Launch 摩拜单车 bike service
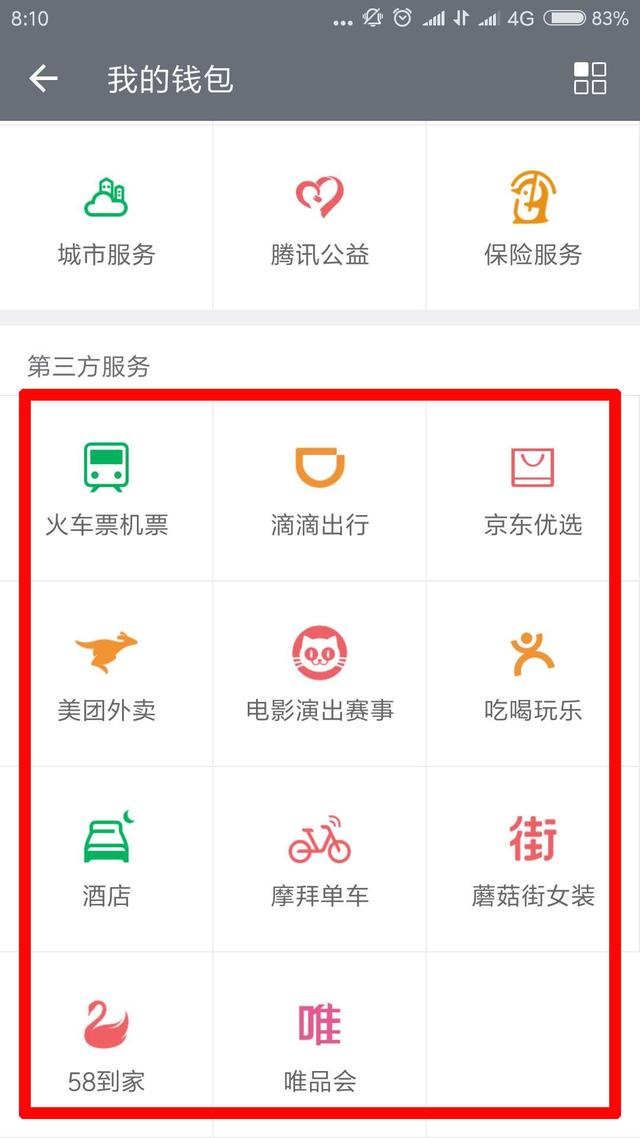 coord(320,860)
